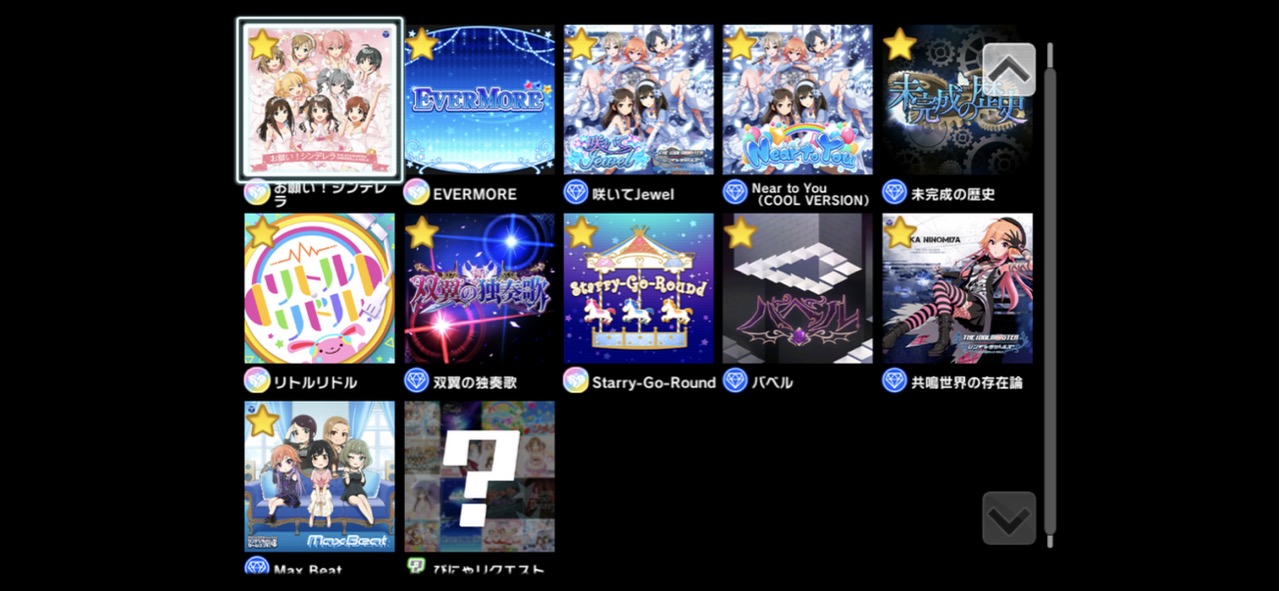Screen dimensions: 1280x591
Task: Open the Max Beat song tile
Action: click(320, 476)
